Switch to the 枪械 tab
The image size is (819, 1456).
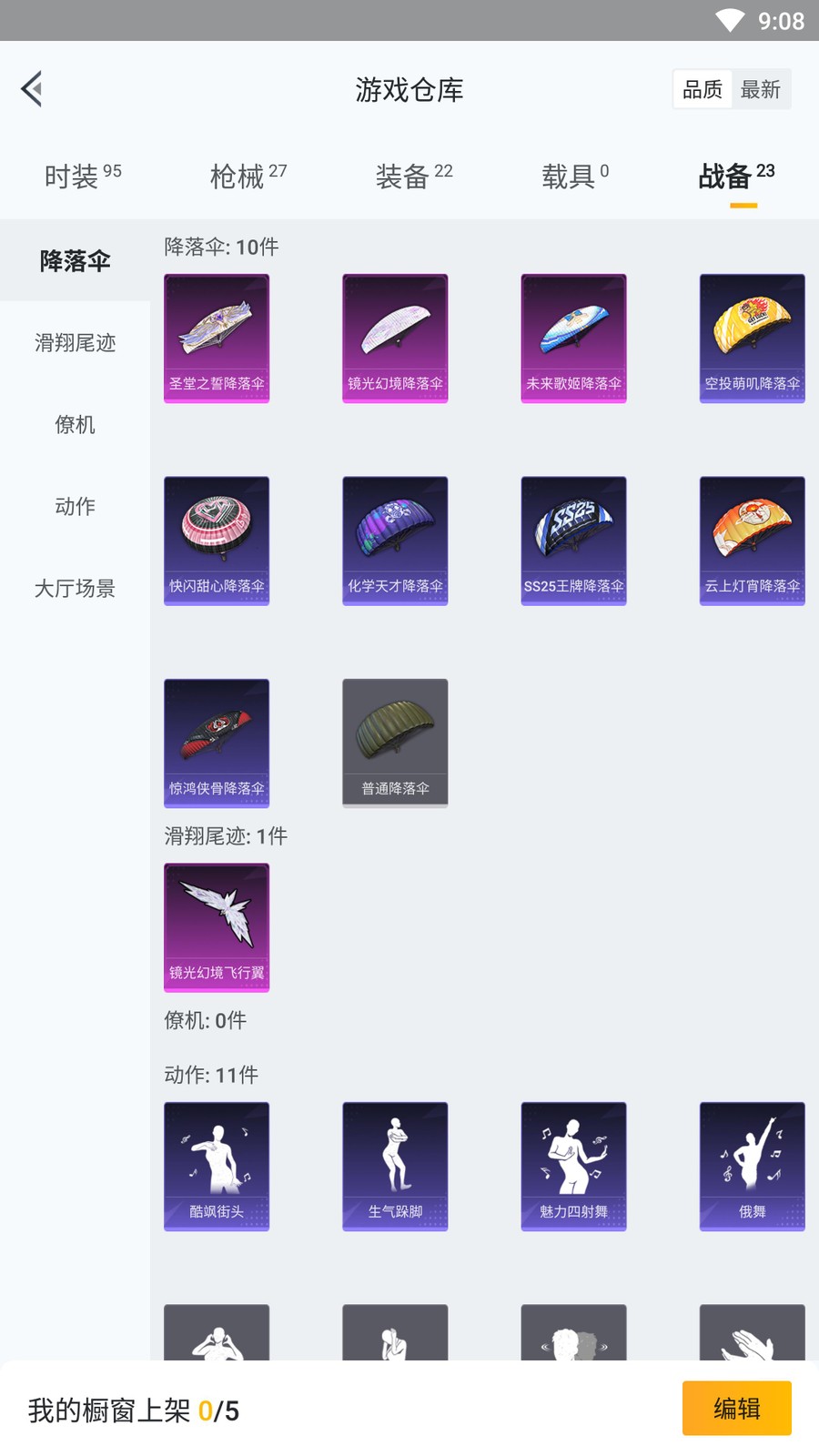click(x=248, y=176)
